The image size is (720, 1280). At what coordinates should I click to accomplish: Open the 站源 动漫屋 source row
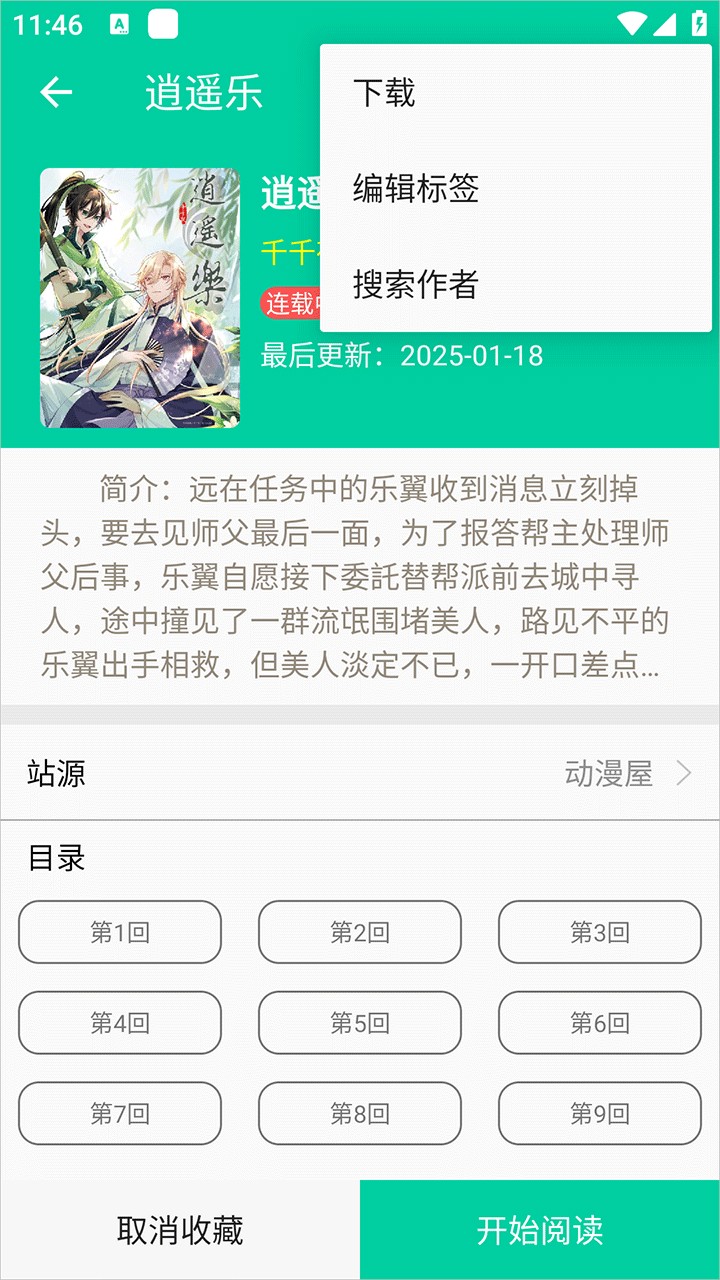[360, 773]
